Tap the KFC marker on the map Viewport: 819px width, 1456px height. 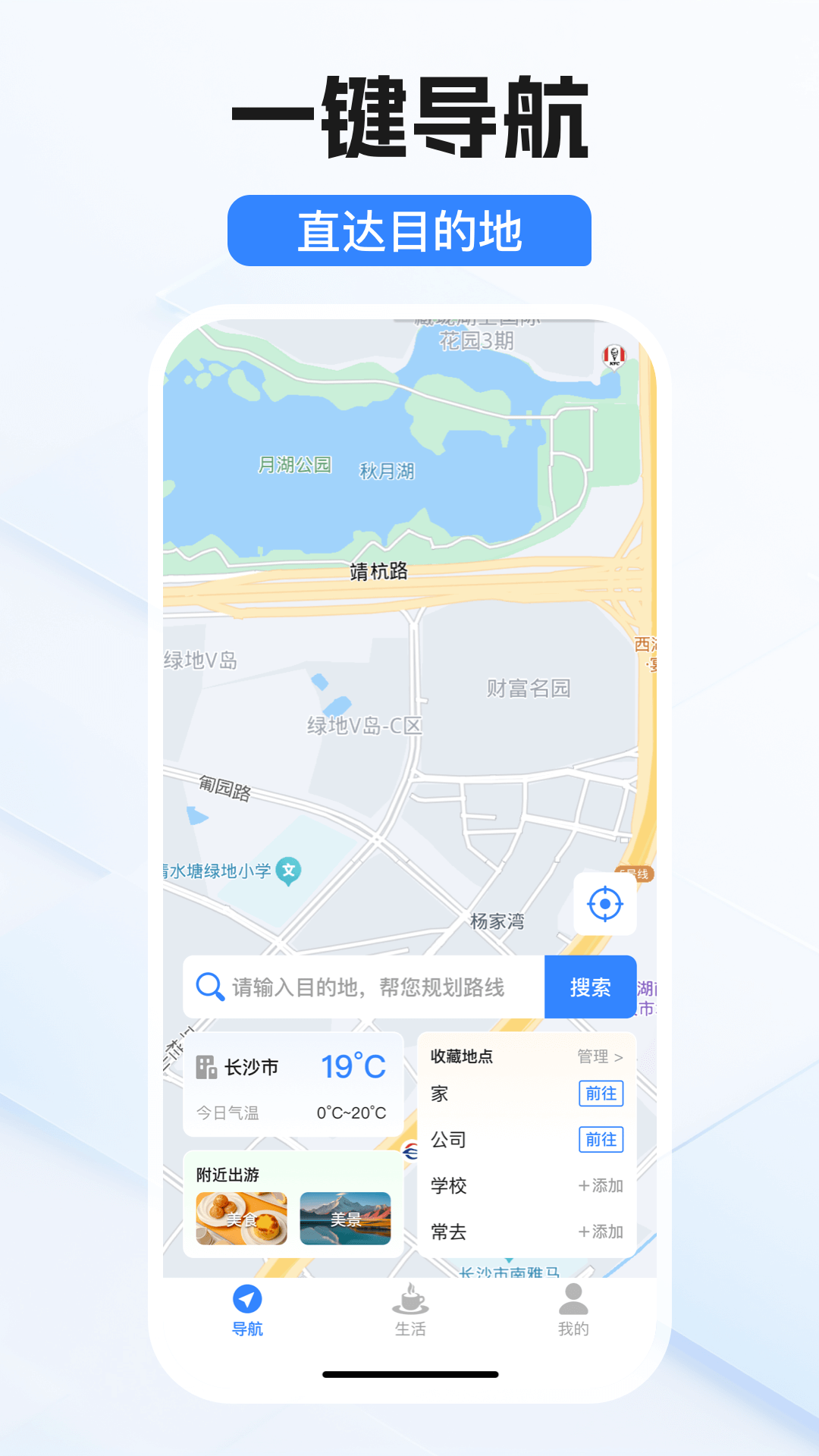616,355
